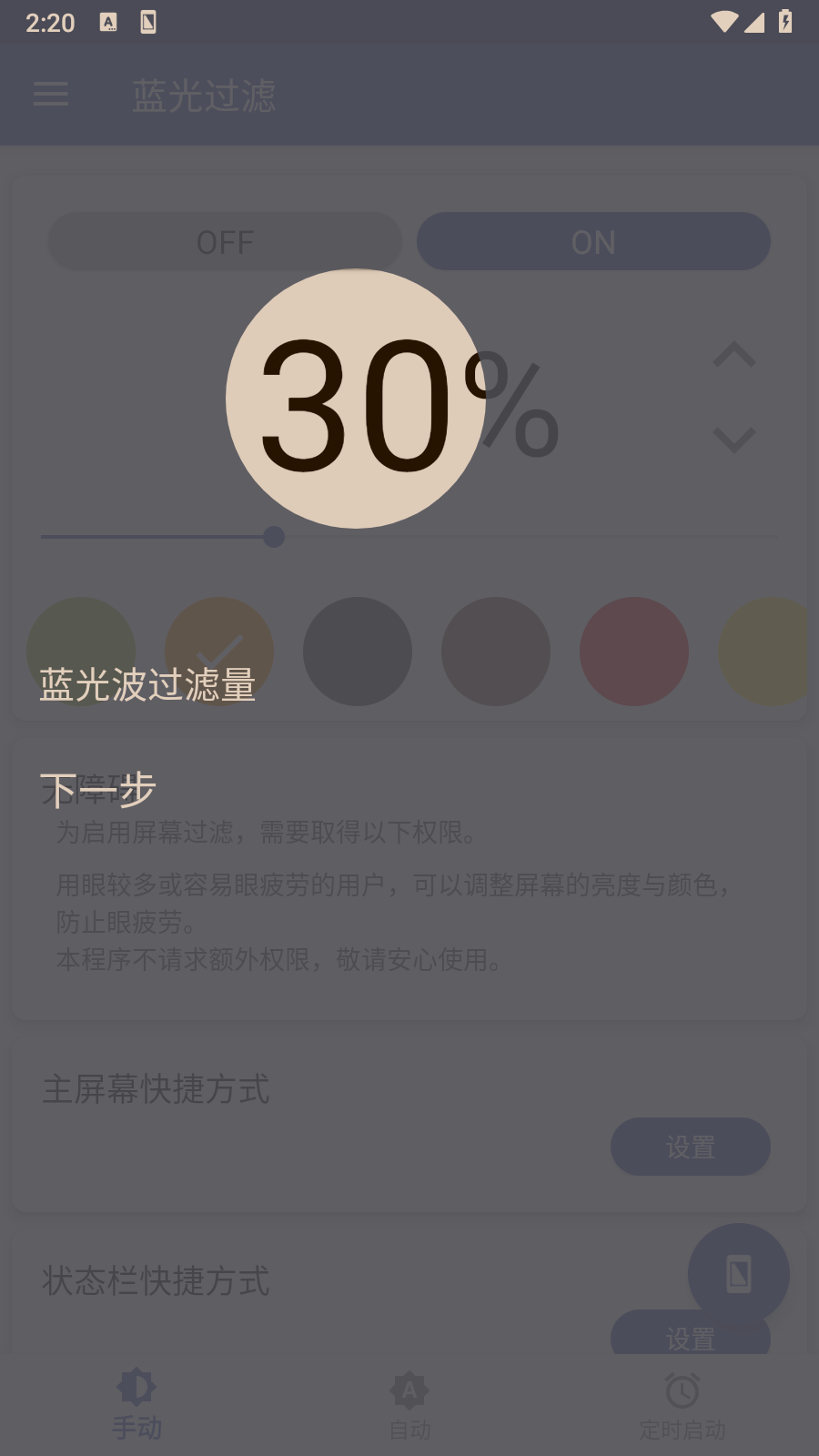The image size is (819, 1456).
Task: Decrease filter percentage with the down chevron
Action: tap(734, 440)
